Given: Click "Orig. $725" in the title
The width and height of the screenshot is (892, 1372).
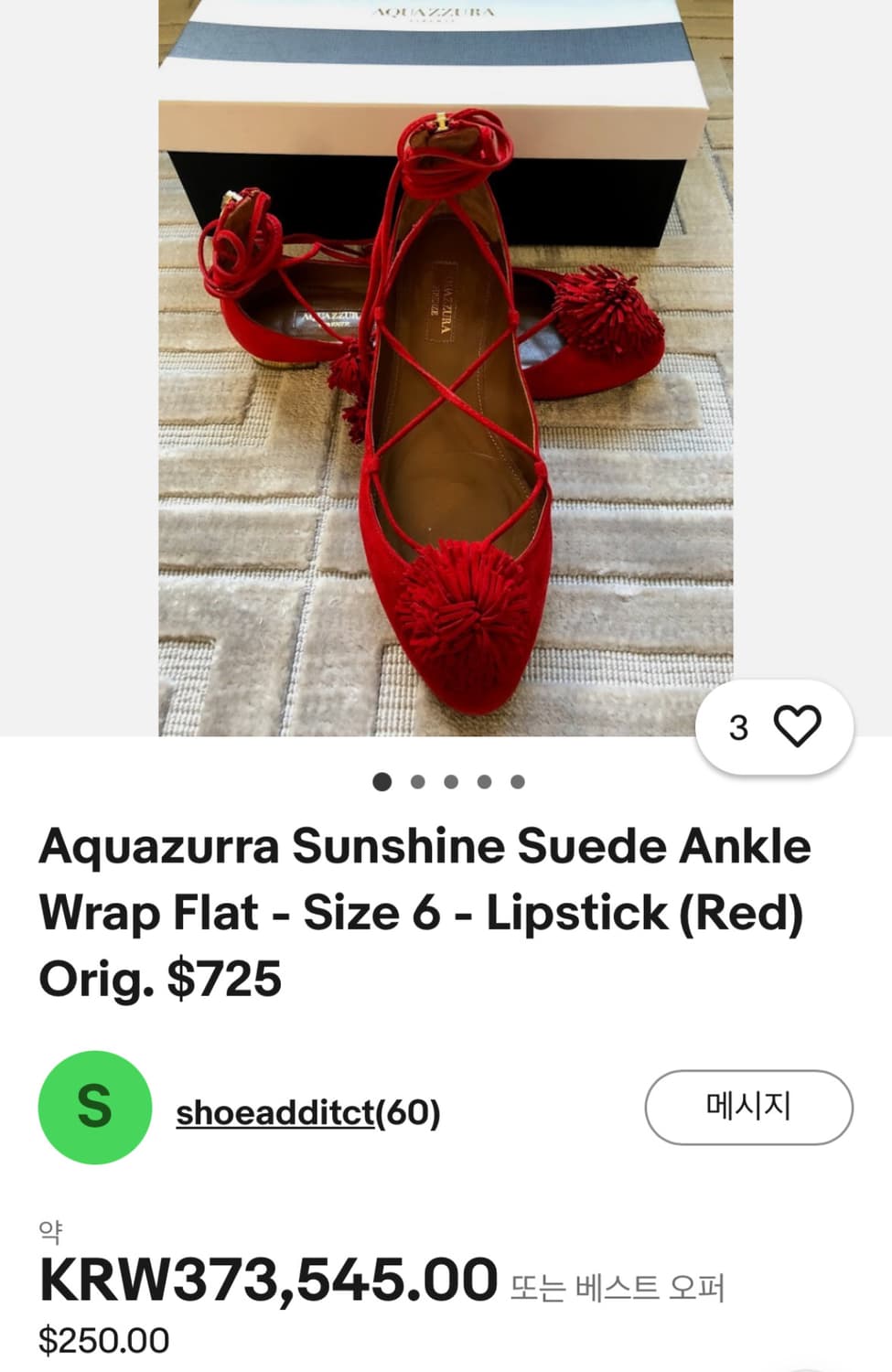Looking at the screenshot, I should tap(160, 976).
